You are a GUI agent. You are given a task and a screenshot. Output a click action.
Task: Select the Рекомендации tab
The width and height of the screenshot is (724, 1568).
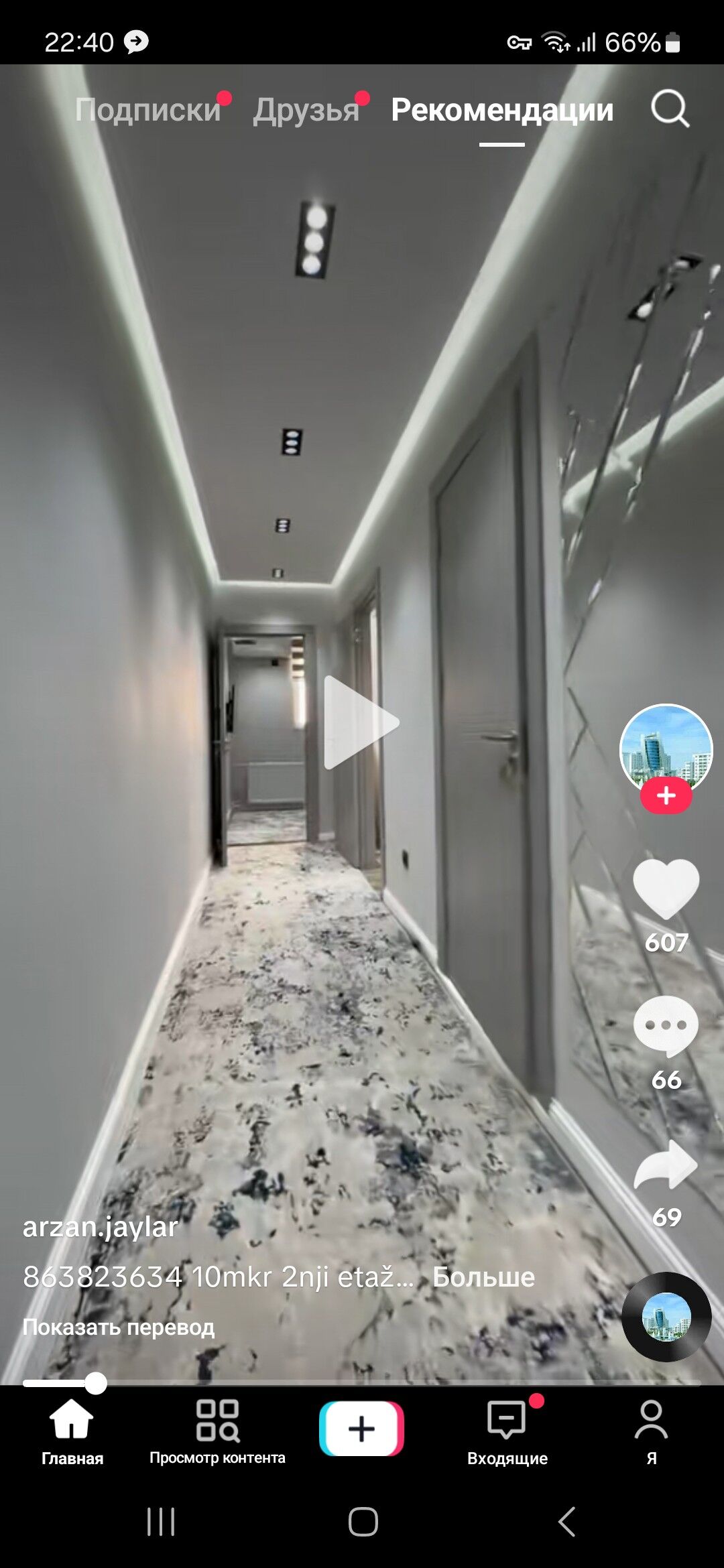tap(502, 110)
